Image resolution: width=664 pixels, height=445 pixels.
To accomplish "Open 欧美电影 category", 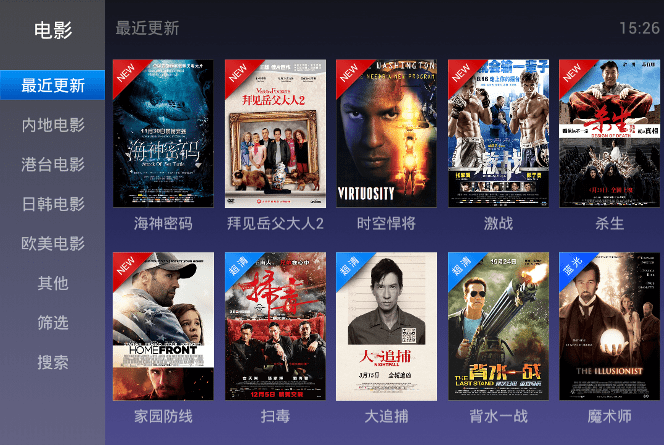I will (53, 243).
